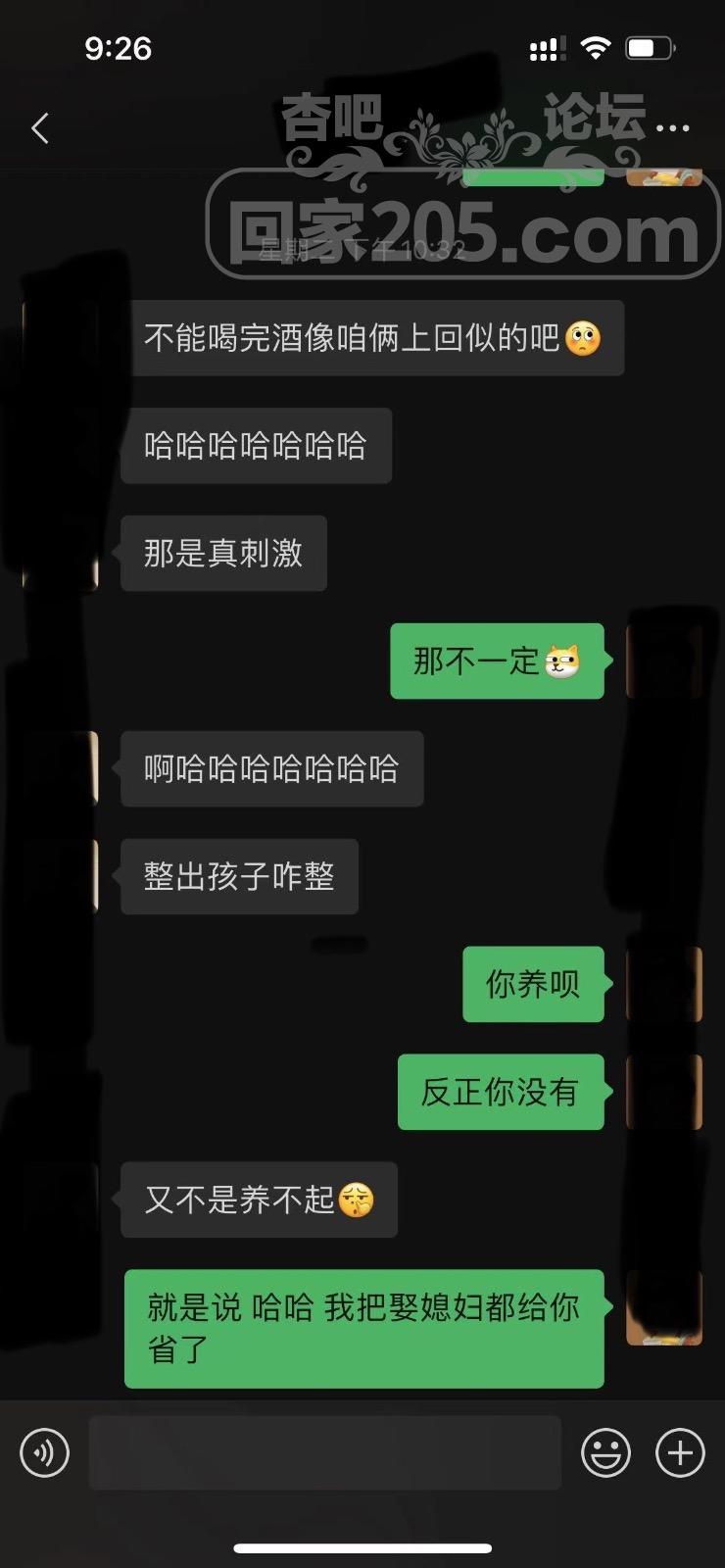Open the chat options overflow menu
Viewport: 725px width, 1568px height.
(673, 128)
